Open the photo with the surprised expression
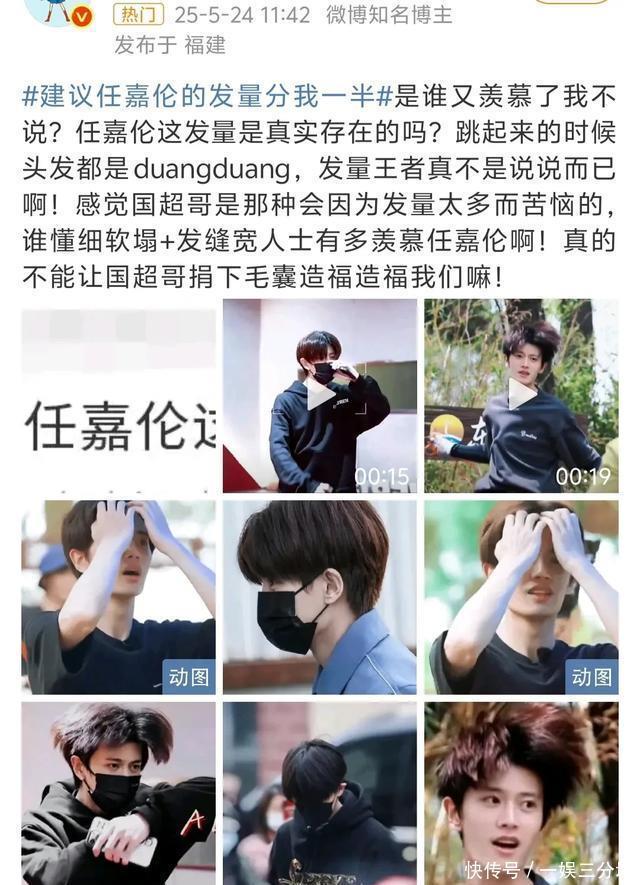The height and width of the screenshot is (885, 640). click(x=521, y=794)
